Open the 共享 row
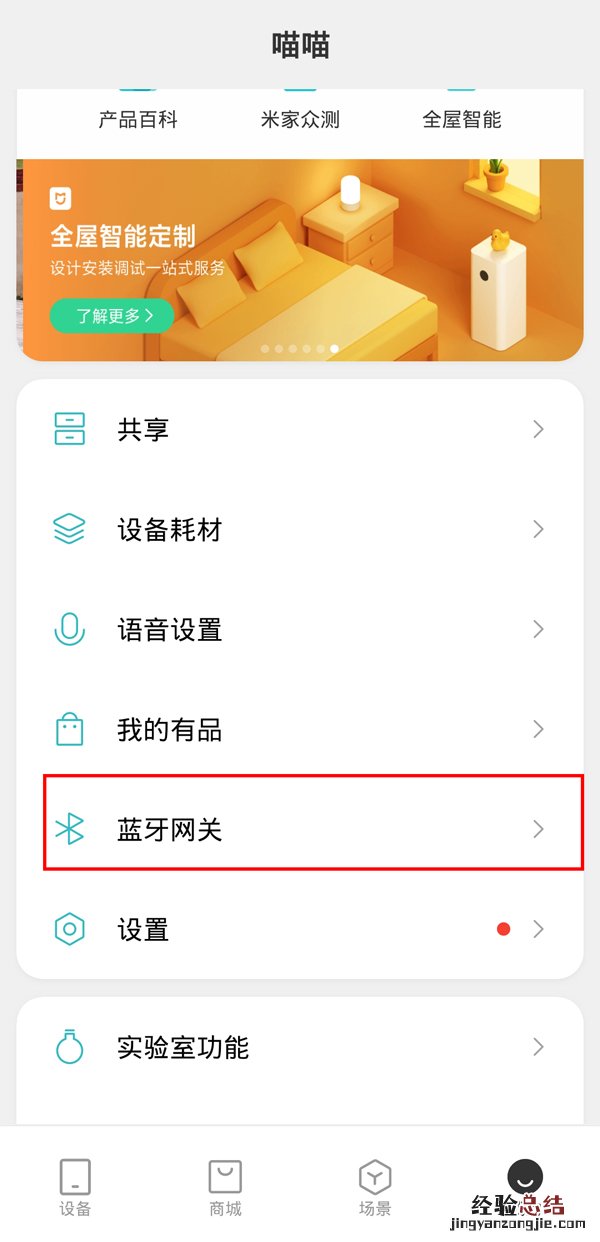The image size is (600, 1242). [x=300, y=430]
